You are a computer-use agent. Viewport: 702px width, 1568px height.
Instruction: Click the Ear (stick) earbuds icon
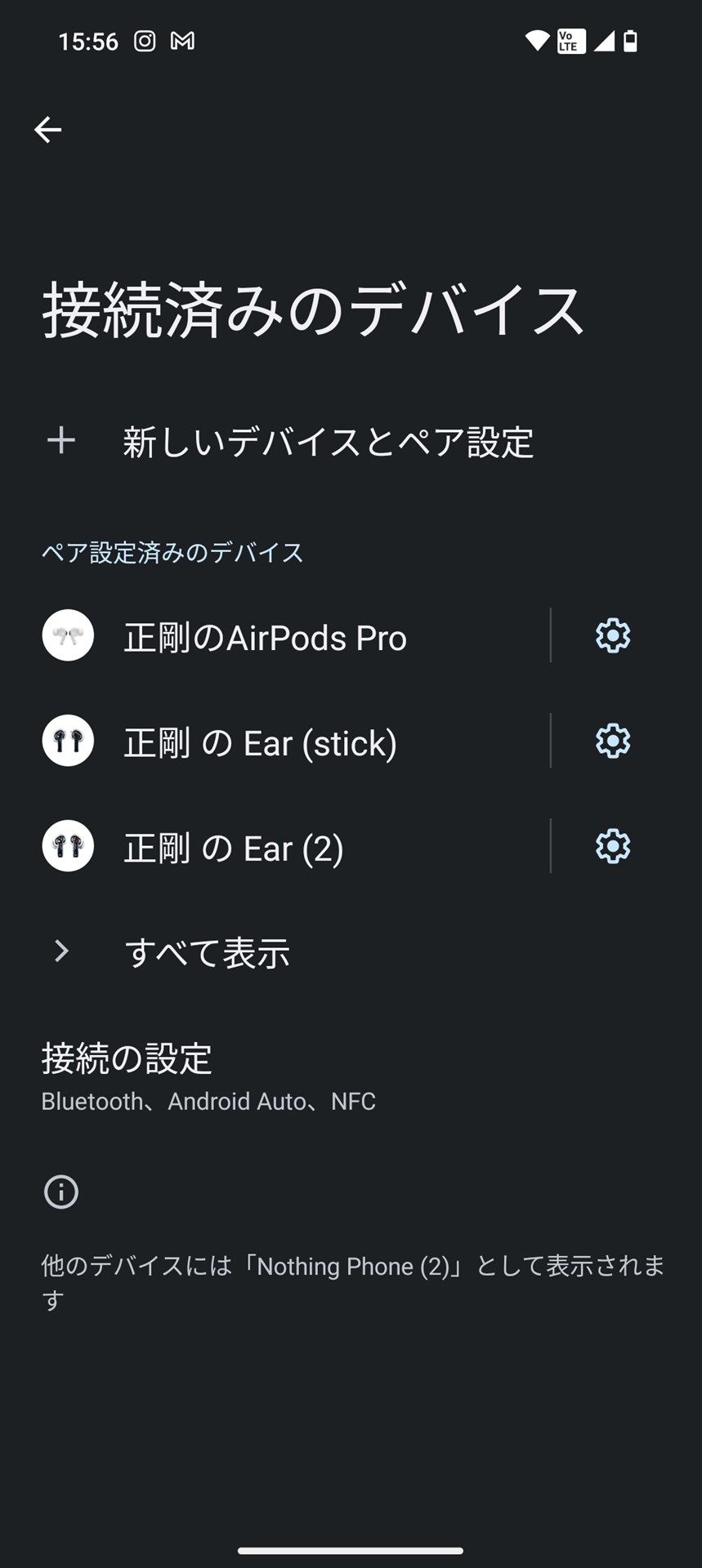coord(67,741)
